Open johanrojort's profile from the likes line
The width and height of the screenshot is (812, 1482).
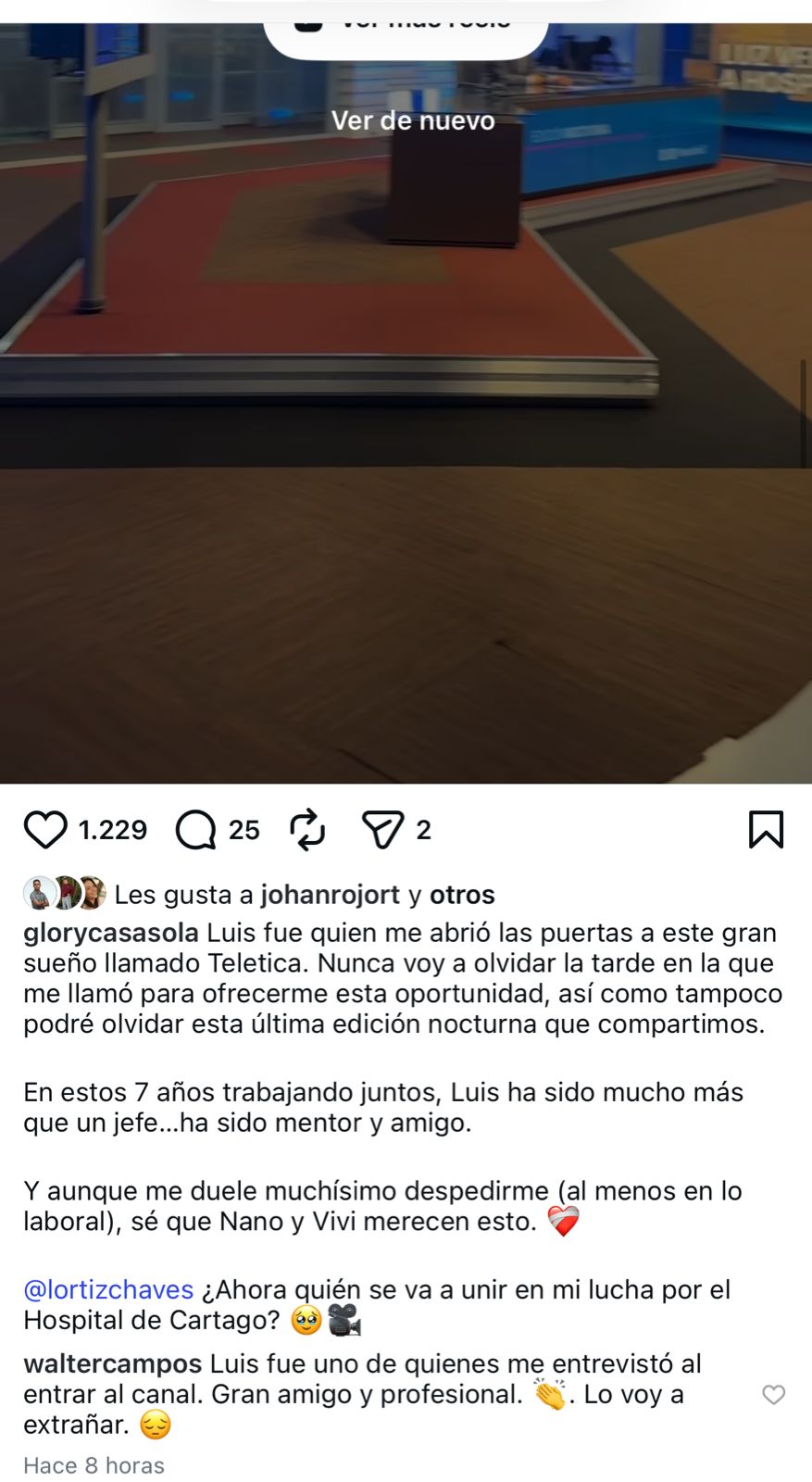tap(330, 895)
